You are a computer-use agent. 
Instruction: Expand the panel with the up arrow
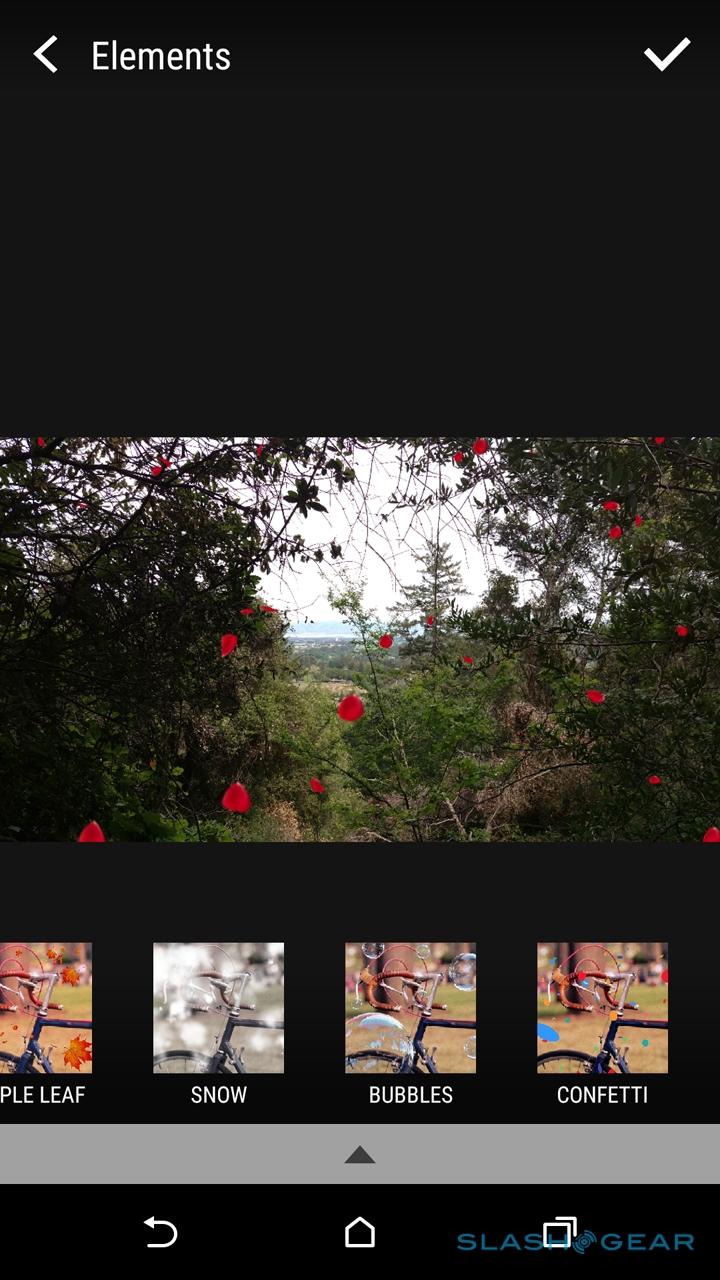pyautogui.click(x=360, y=1155)
